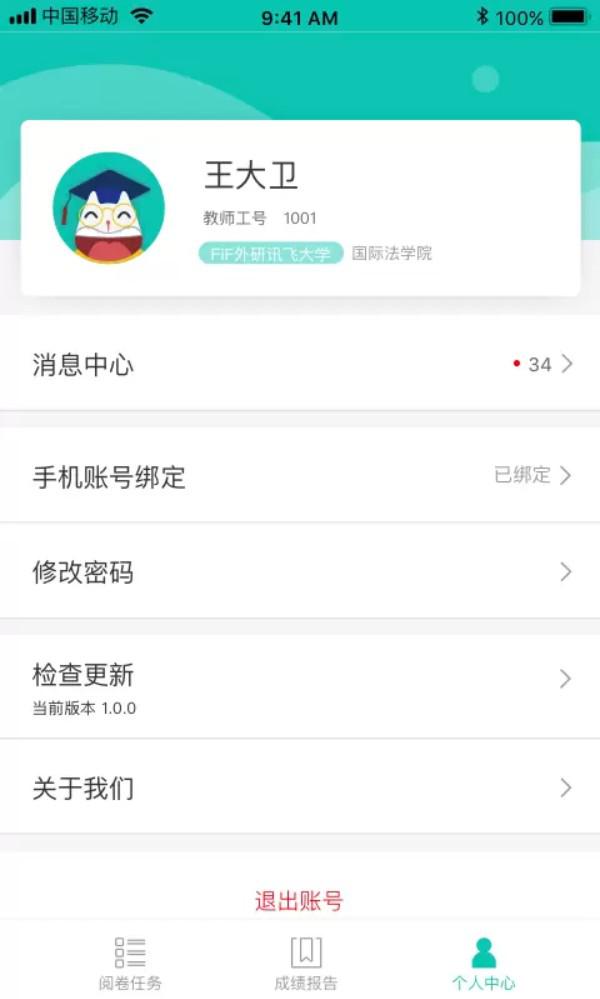Tap the cat avatar profile picture
Screen dimensions: 600x999
click(109, 208)
